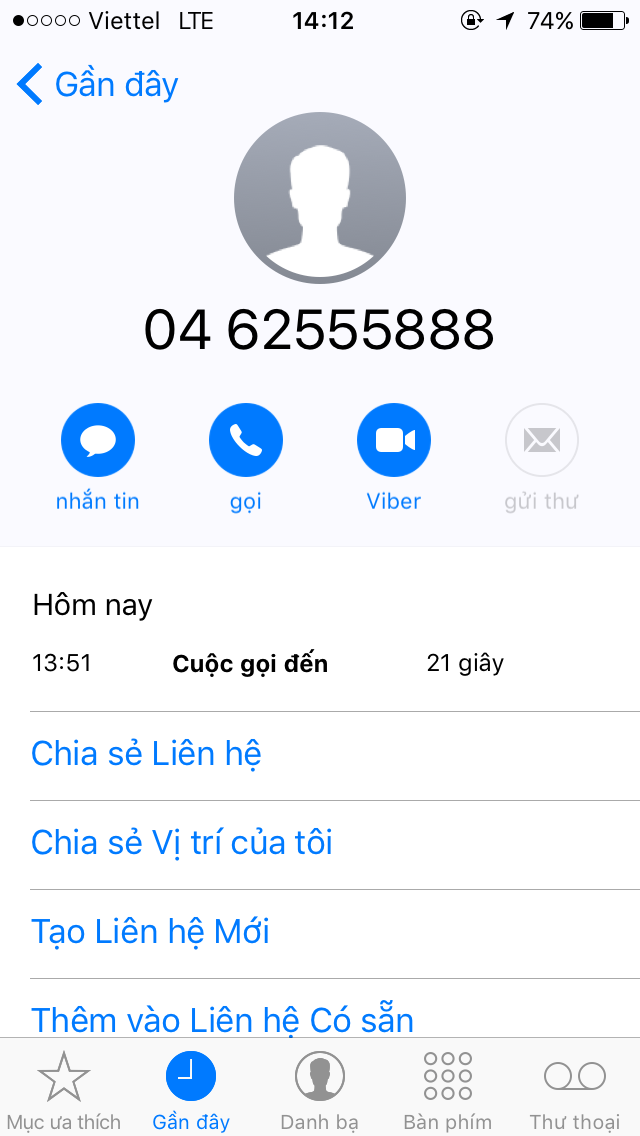Select Chia sẻ Liên hệ
640x1136 pixels.
(x=146, y=754)
